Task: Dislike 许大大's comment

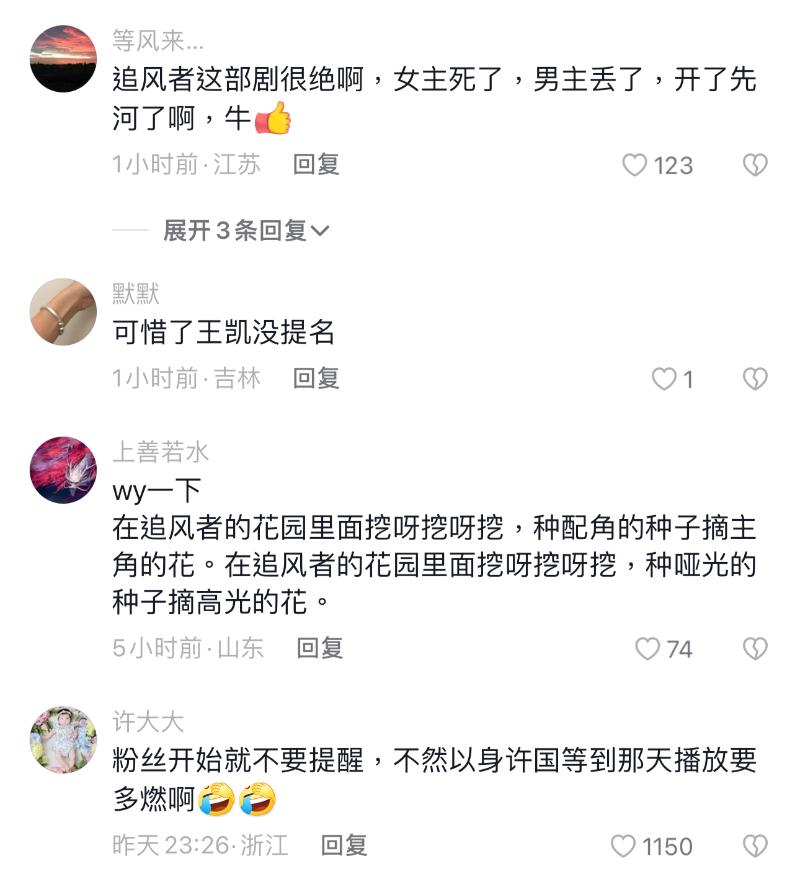Action: (x=755, y=847)
